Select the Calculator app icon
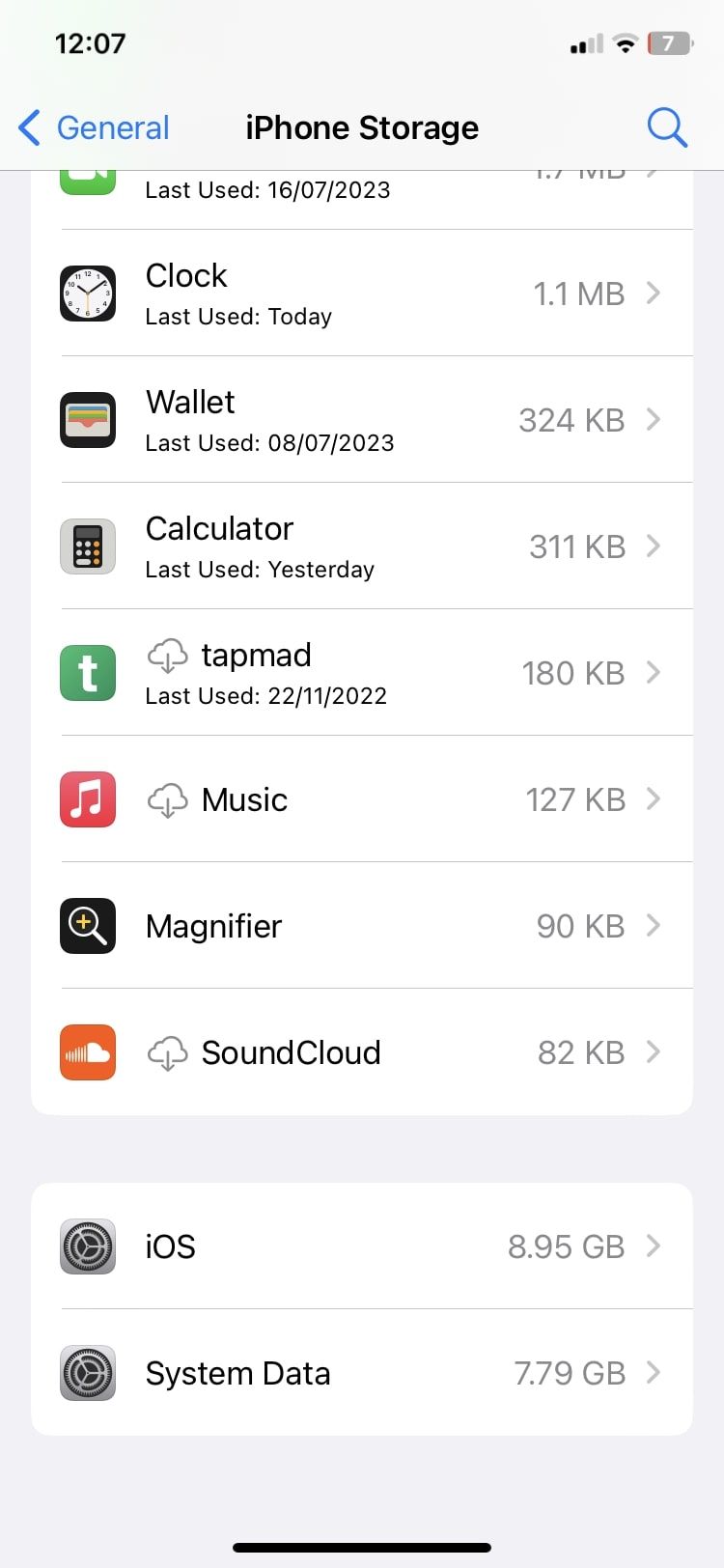The height and width of the screenshot is (1568, 724). point(87,546)
